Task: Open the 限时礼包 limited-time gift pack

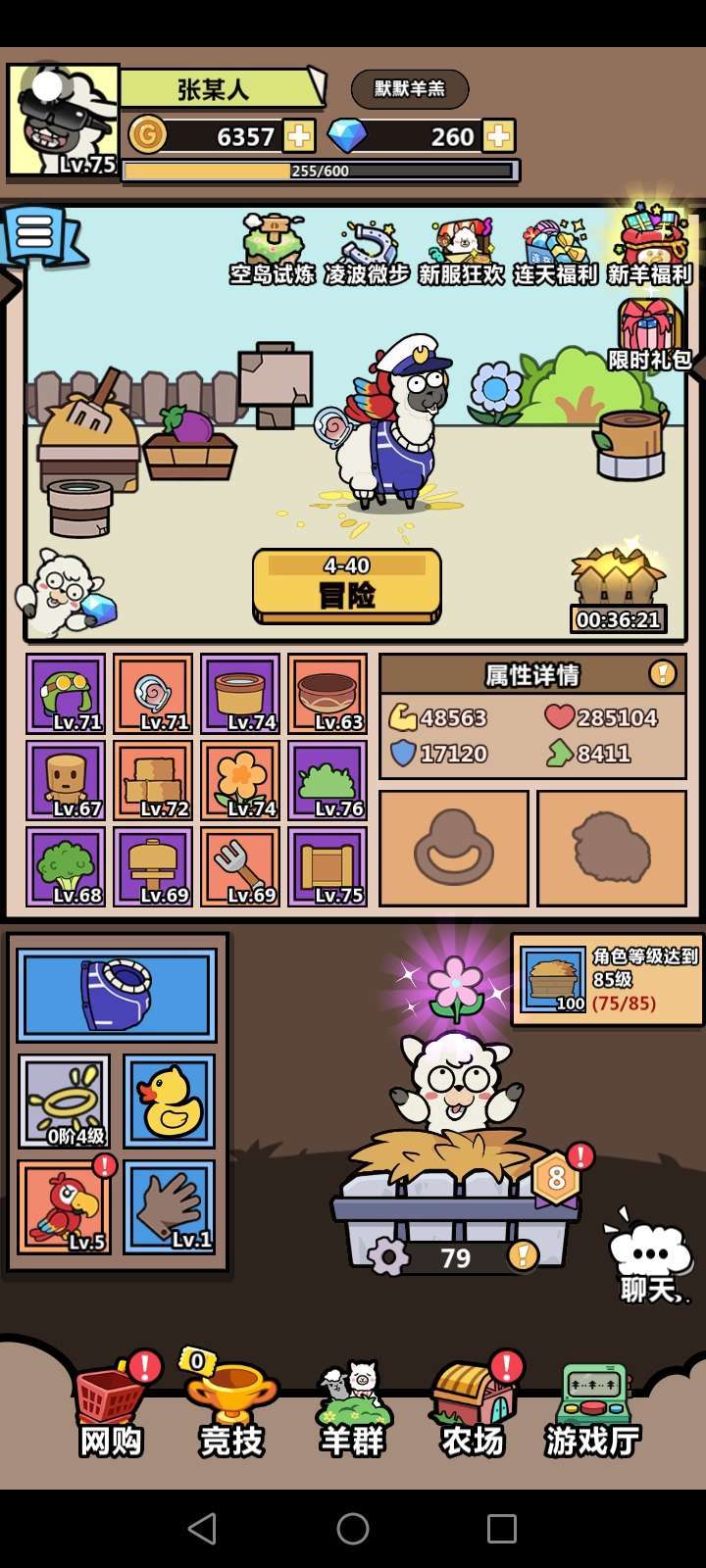Action: point(649,335)
